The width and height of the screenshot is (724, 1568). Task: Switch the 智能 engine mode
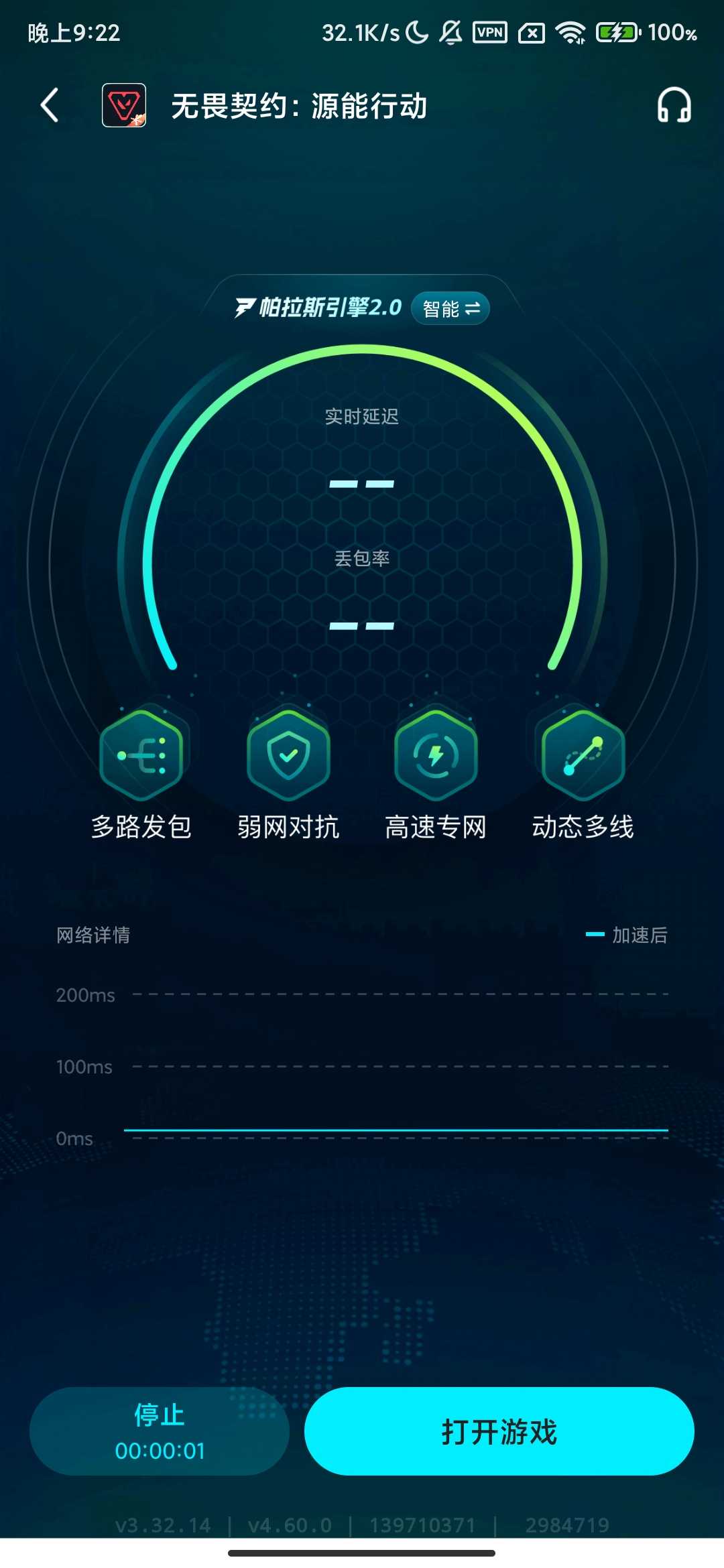tap(450, 309)
